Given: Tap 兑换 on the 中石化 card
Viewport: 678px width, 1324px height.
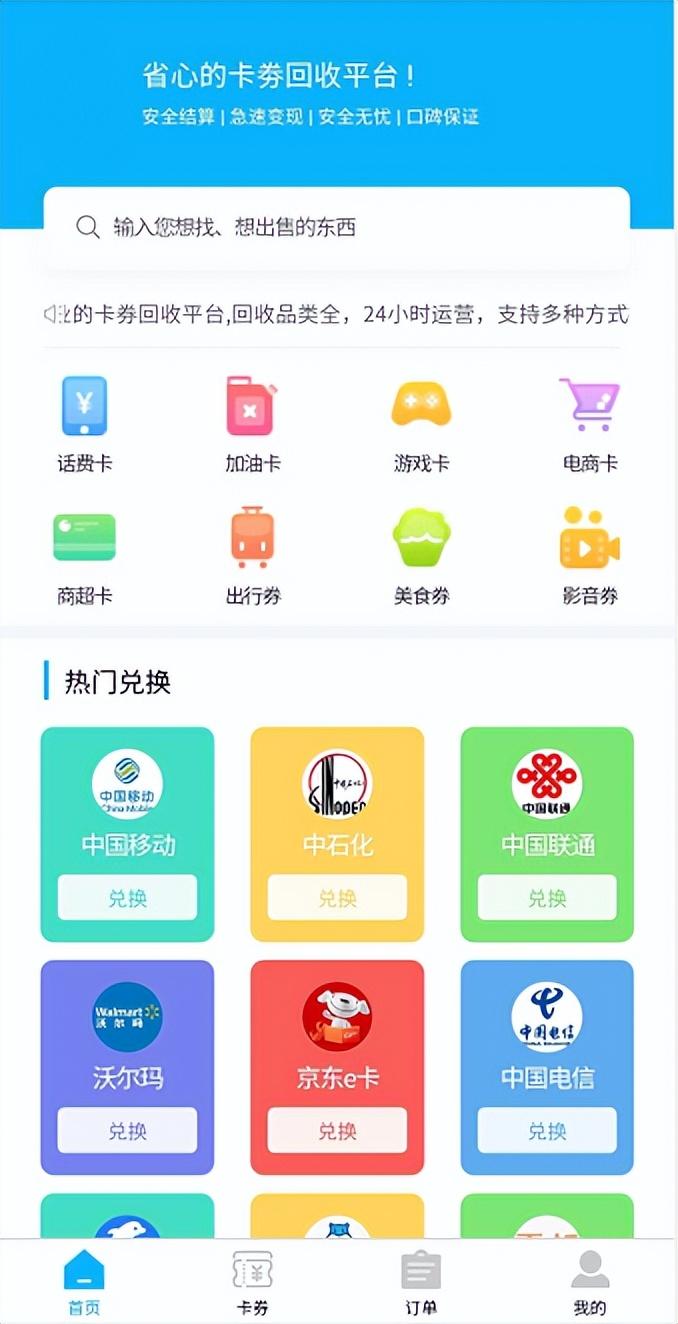Looking at the screenshot, I should pos(337,898).
